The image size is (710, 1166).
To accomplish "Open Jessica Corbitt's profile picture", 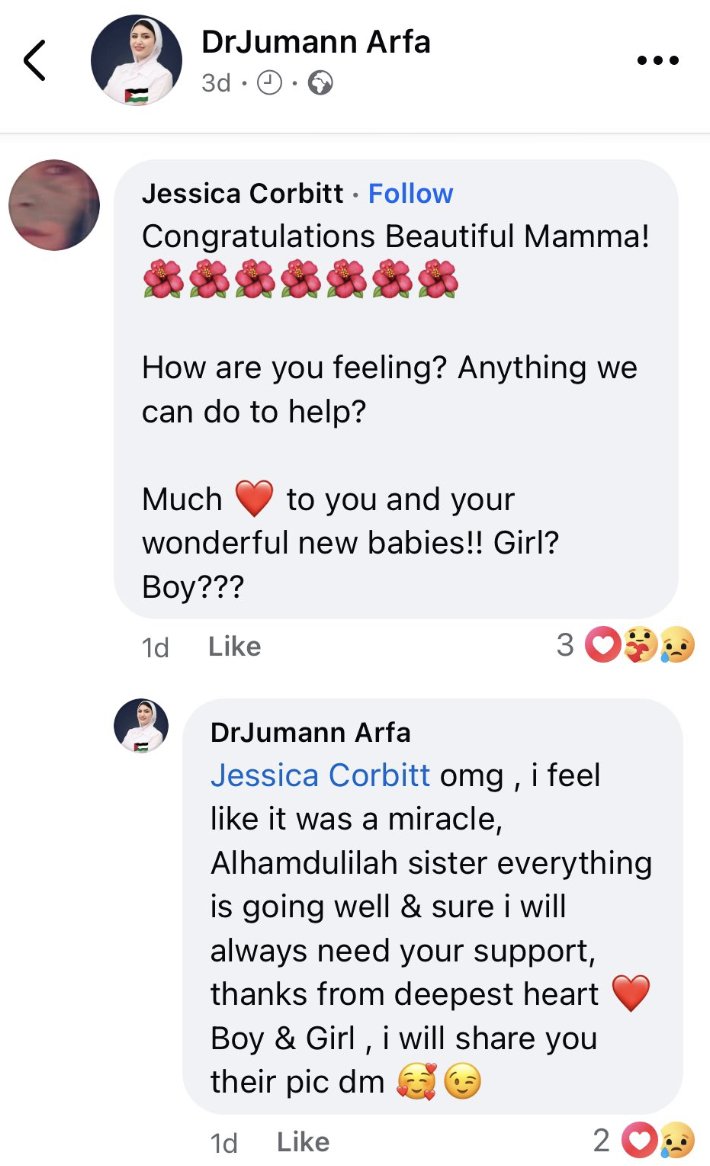I will pos(54,204).
